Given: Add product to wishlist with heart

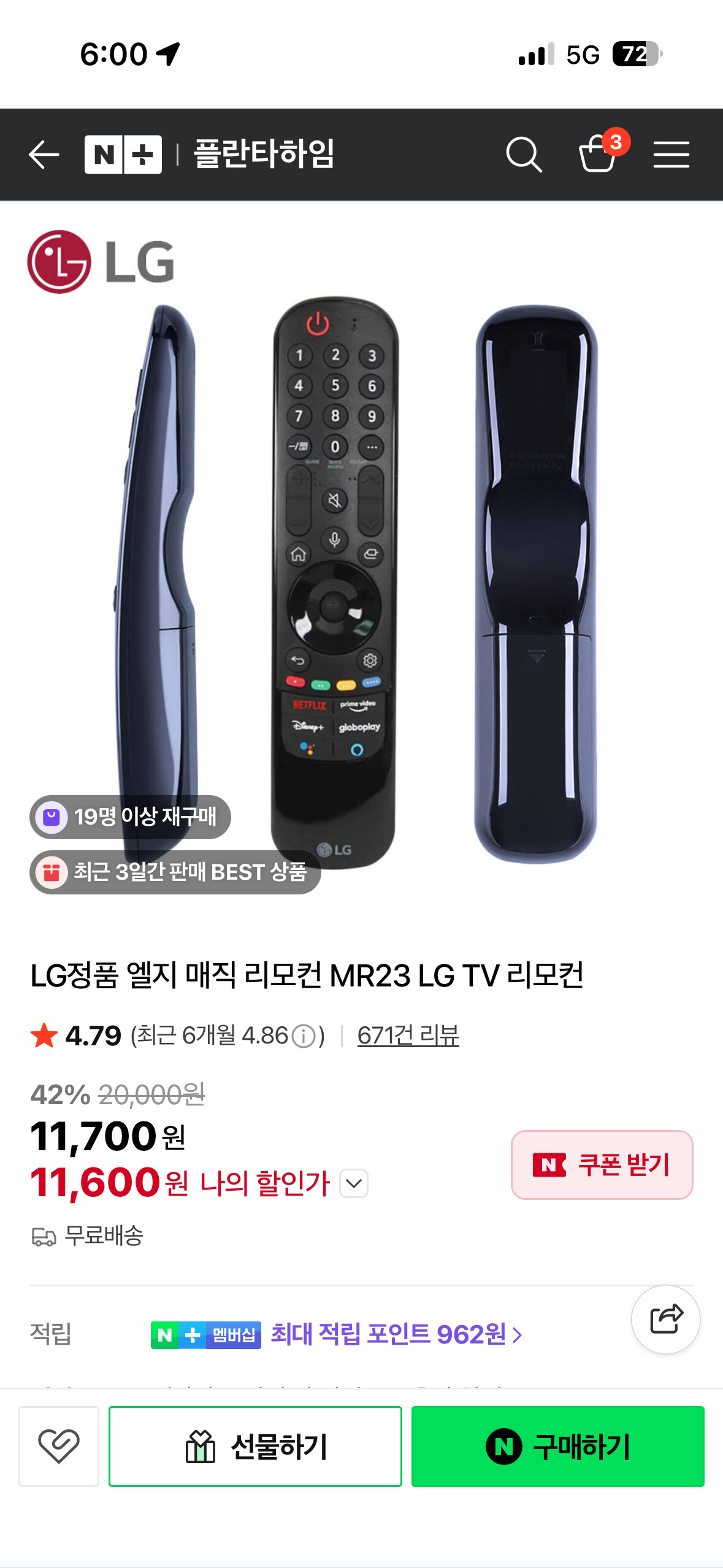Looking at the screenshot, I should 59,1446.
